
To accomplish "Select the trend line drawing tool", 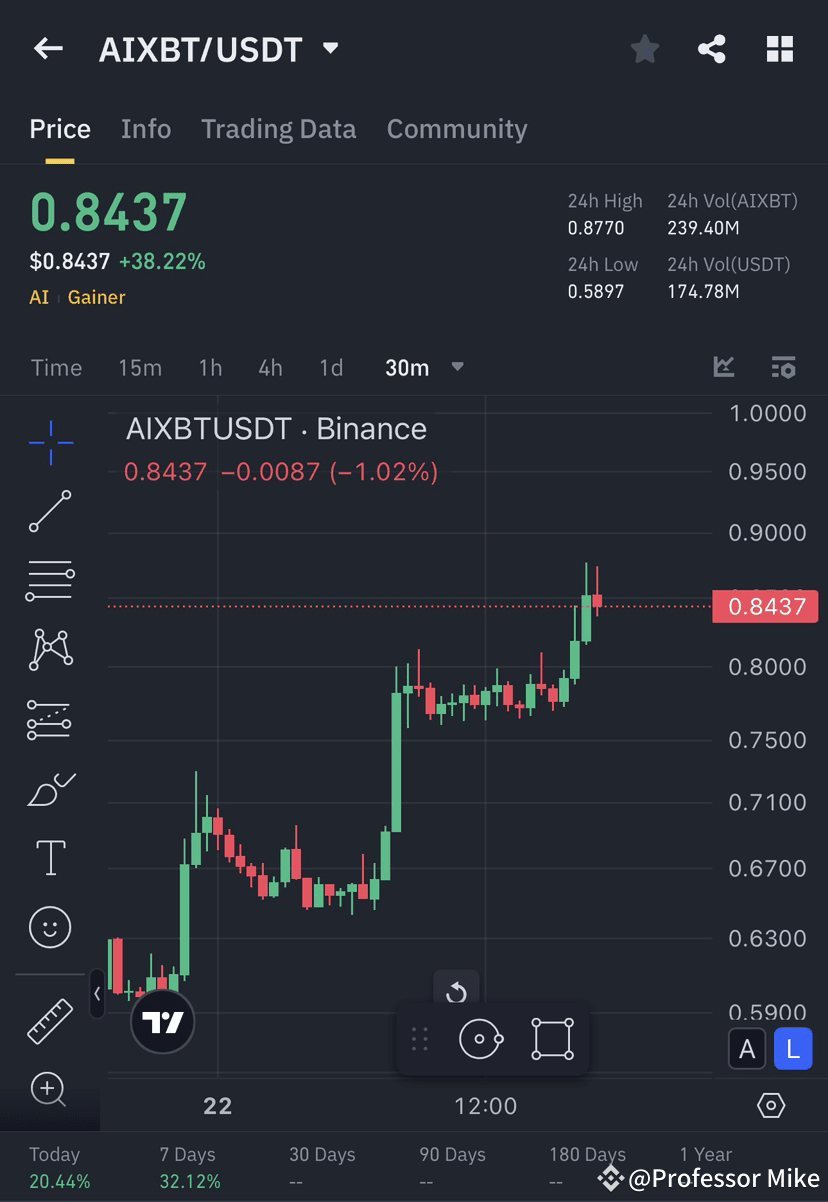I will pos(50,510).
